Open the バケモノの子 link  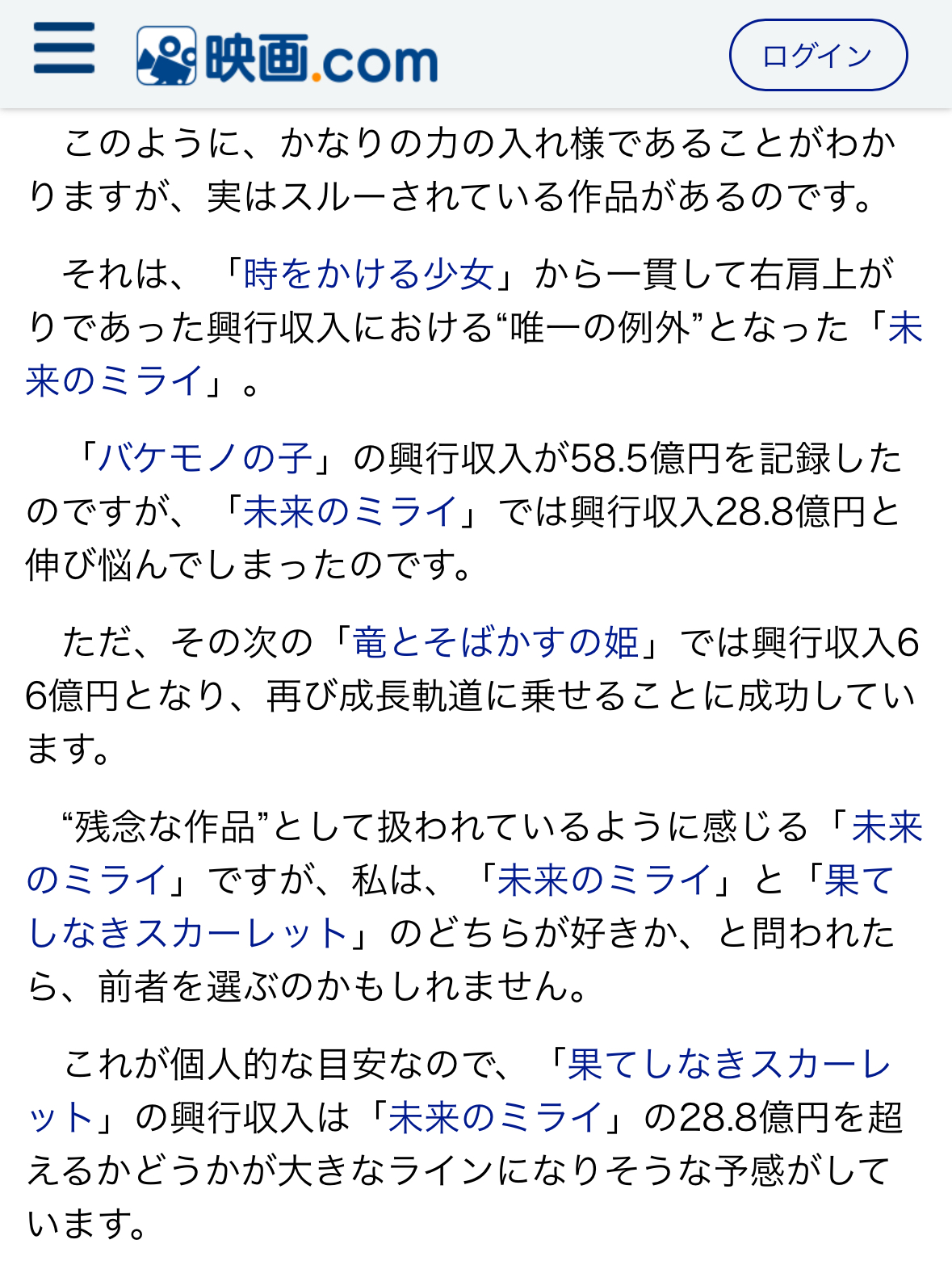tap(206, 458)
